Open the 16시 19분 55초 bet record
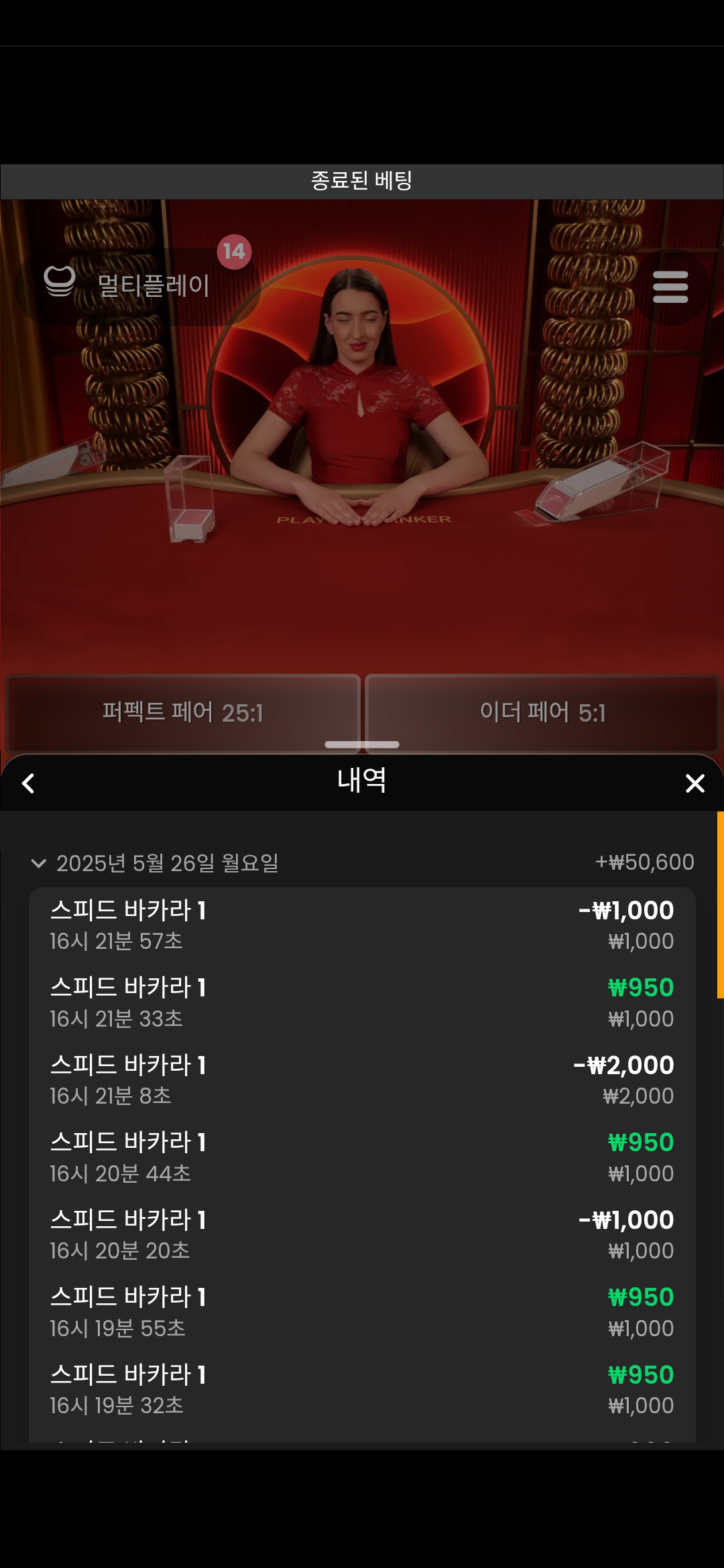 pos(362,1312)
